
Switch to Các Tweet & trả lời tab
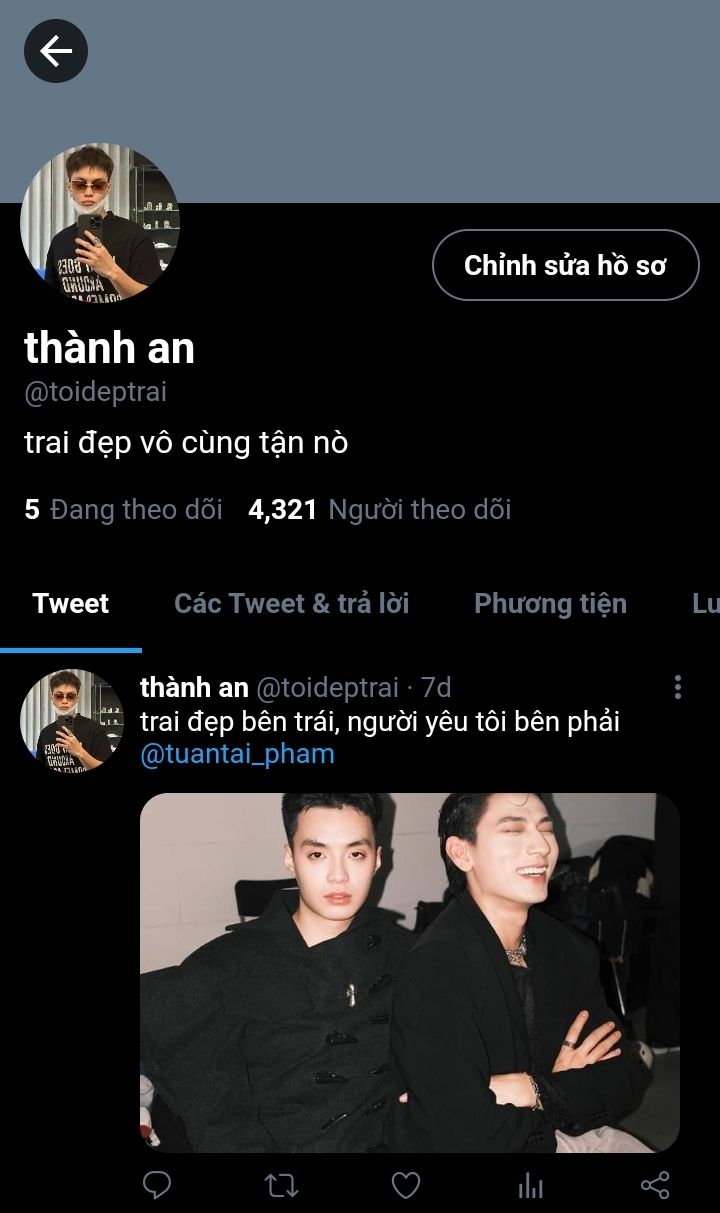point(291,604)
